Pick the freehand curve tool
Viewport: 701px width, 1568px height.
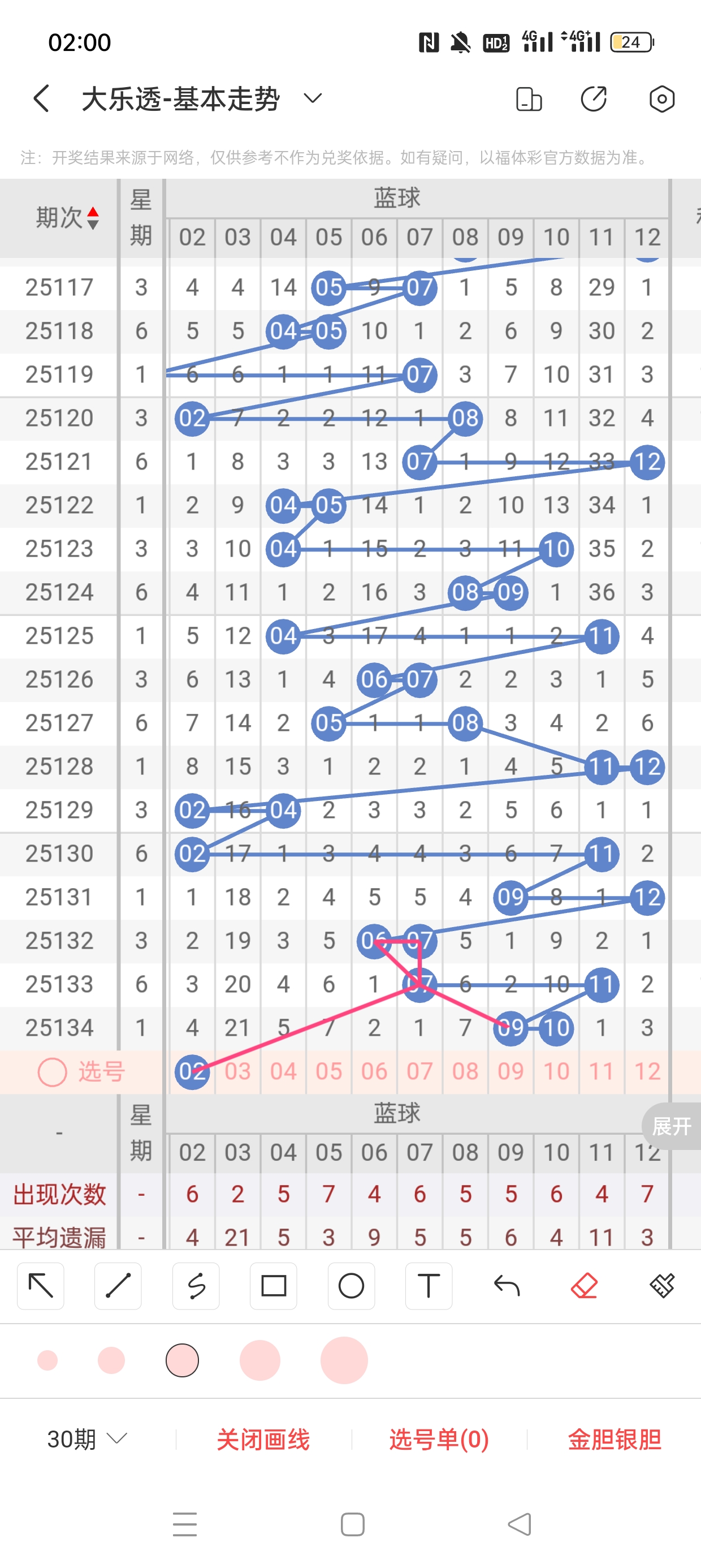click(196, 1286)
